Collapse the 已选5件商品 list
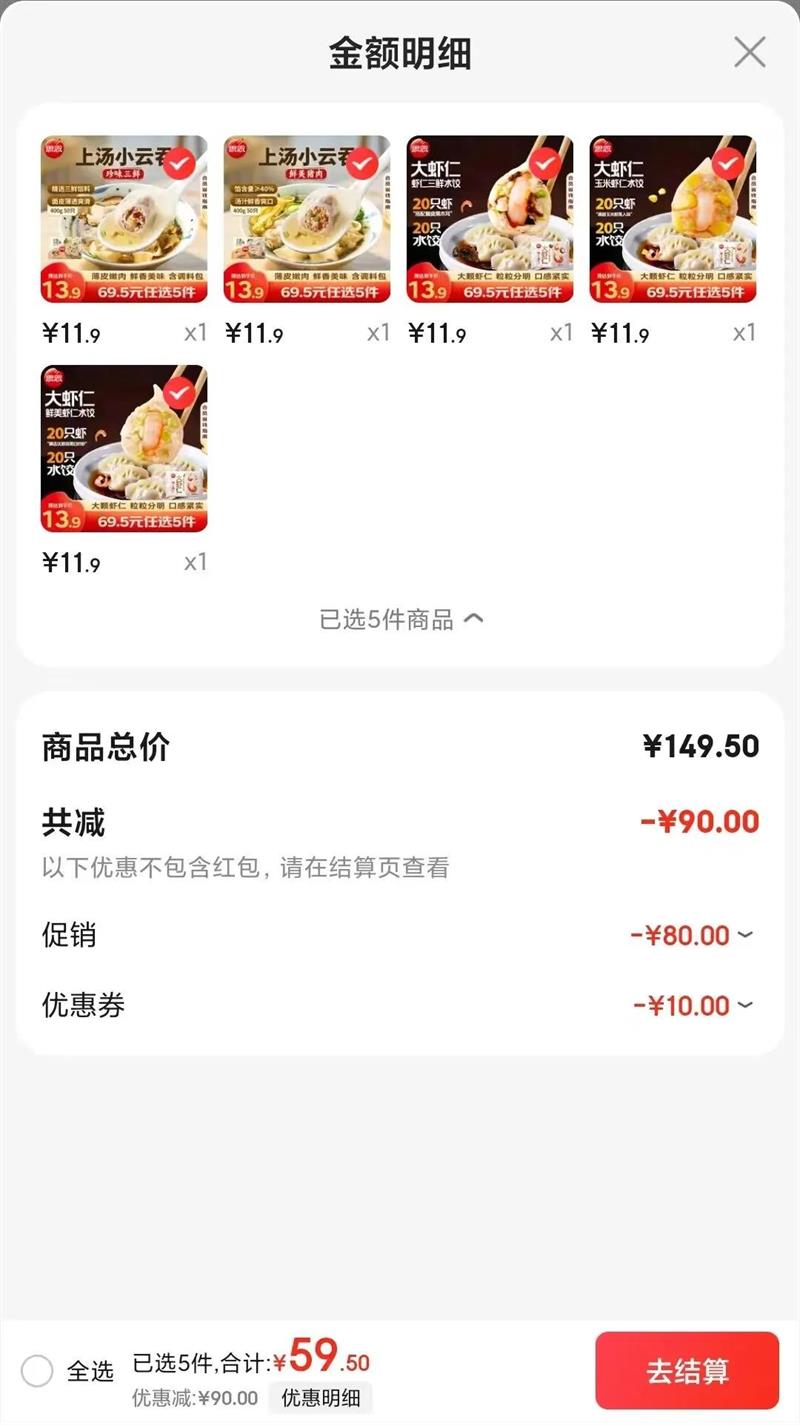The image size is (800, 1425). coord(400,620)
